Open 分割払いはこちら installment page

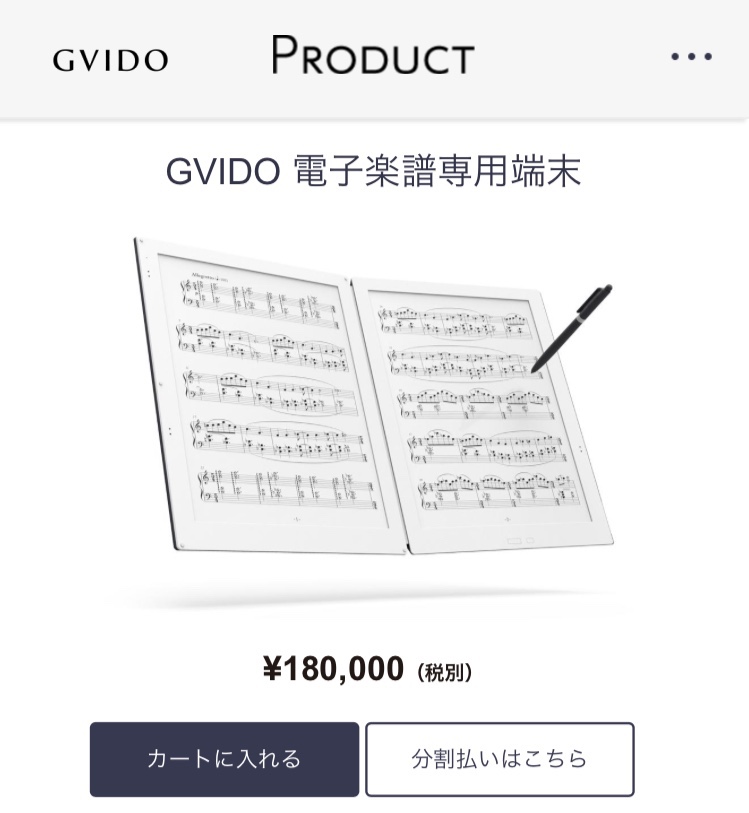[500, 760]
